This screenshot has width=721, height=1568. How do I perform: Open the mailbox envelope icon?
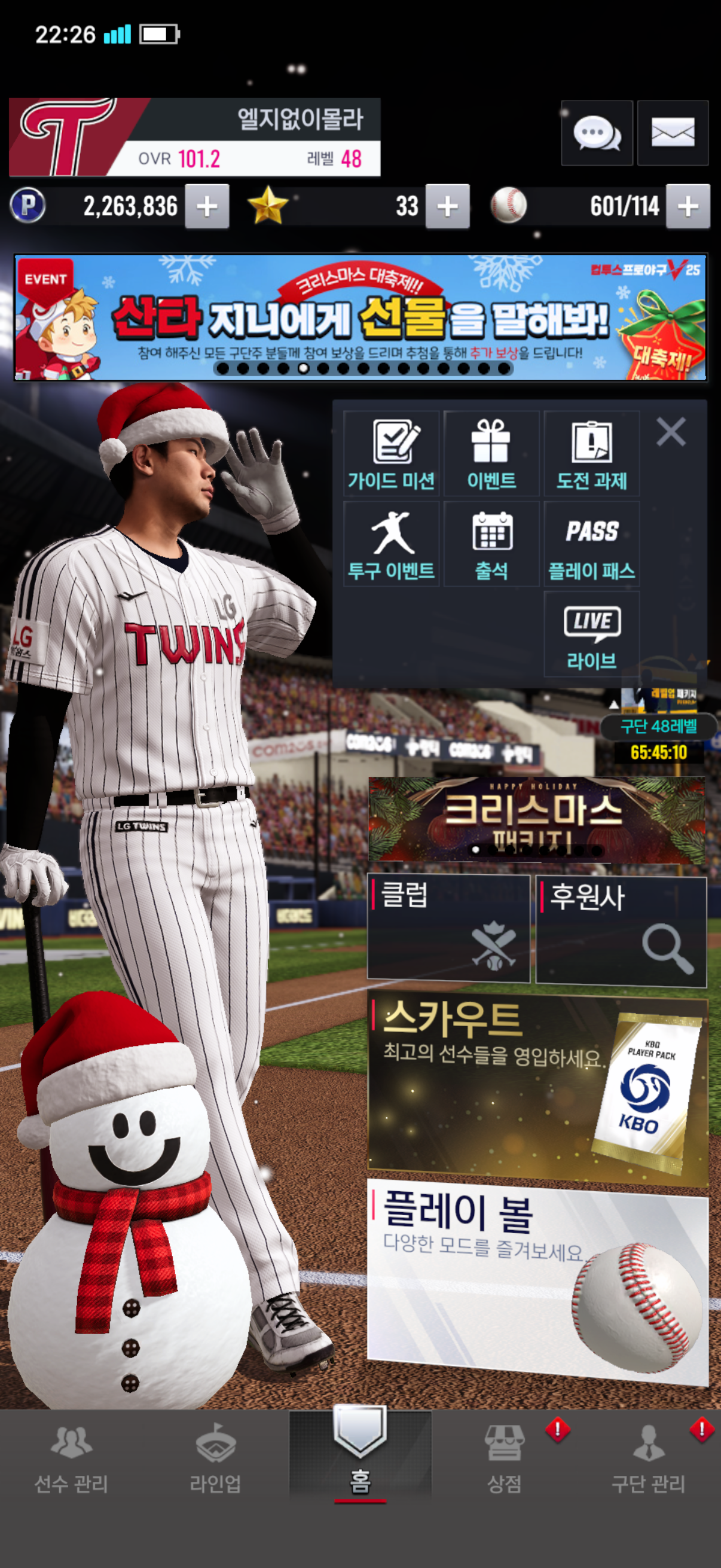coord(673,133)
